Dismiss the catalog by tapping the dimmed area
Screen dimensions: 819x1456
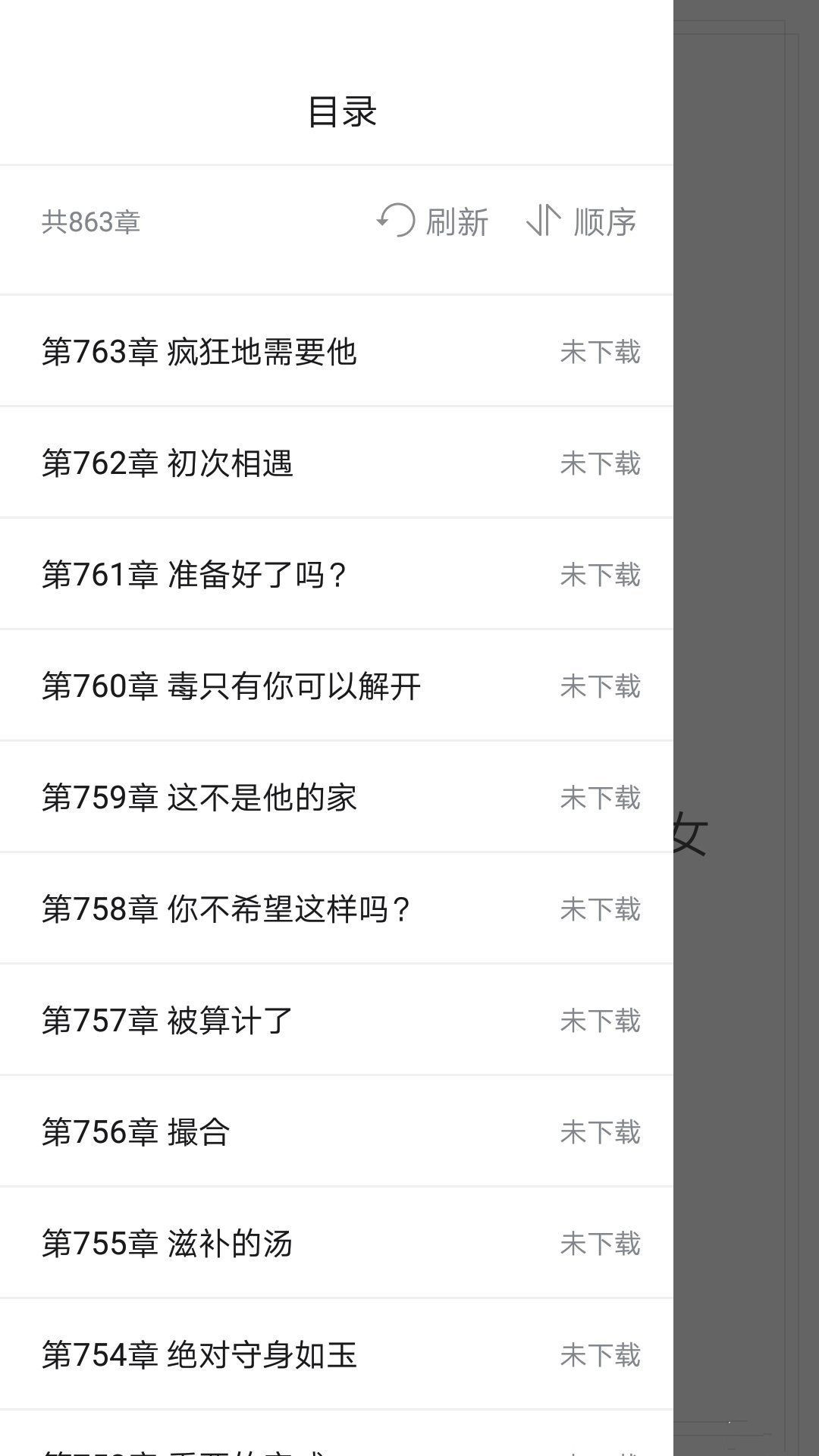tap(746, 728)
